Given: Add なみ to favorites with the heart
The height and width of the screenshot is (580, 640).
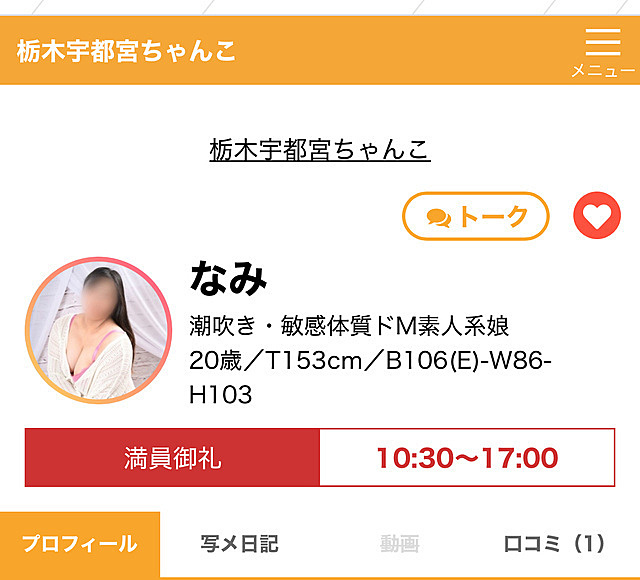Looking at the screenshot, I should 597,216.
